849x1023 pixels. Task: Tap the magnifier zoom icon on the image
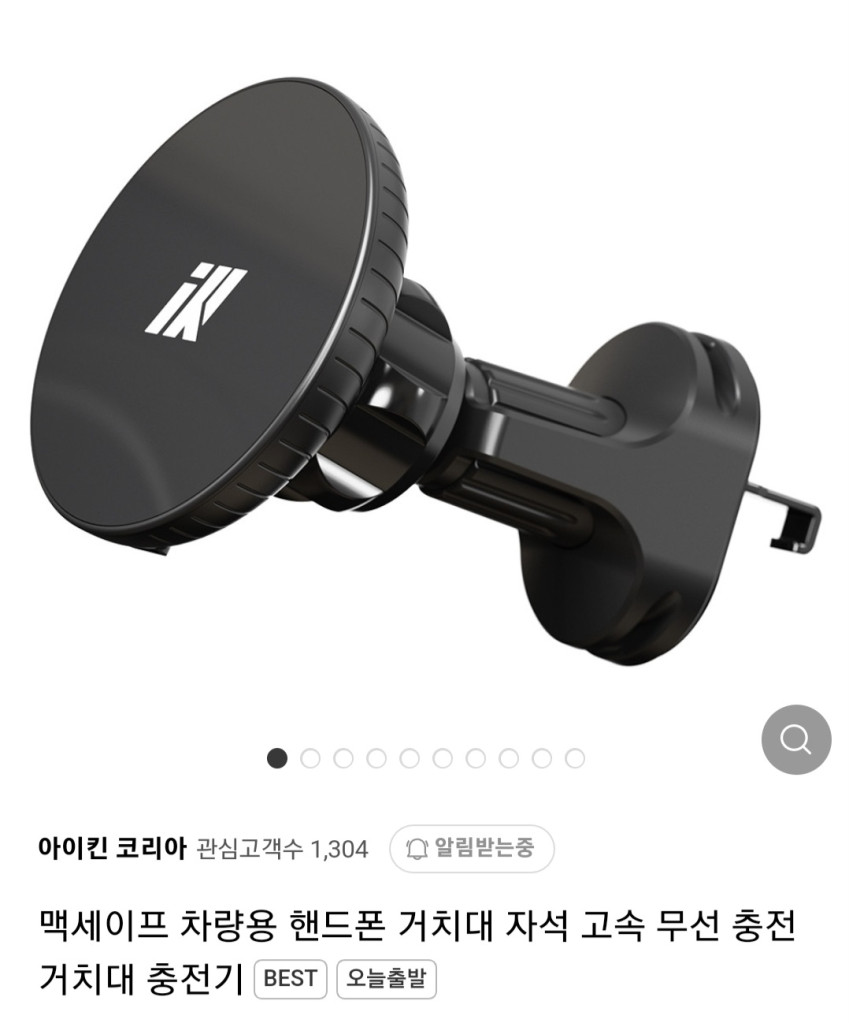pos(796,740)
